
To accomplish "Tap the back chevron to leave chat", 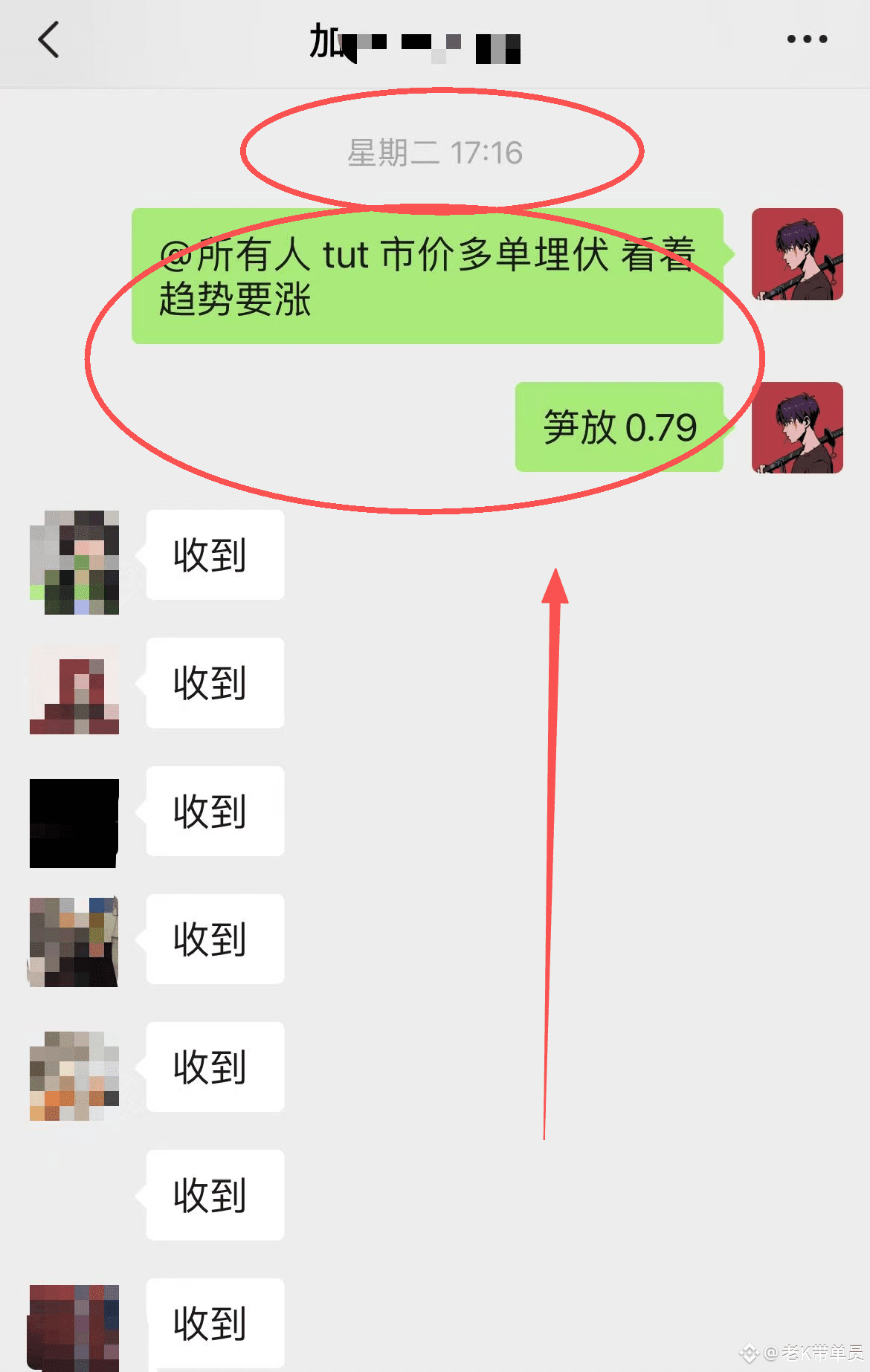I will point(48,41).
